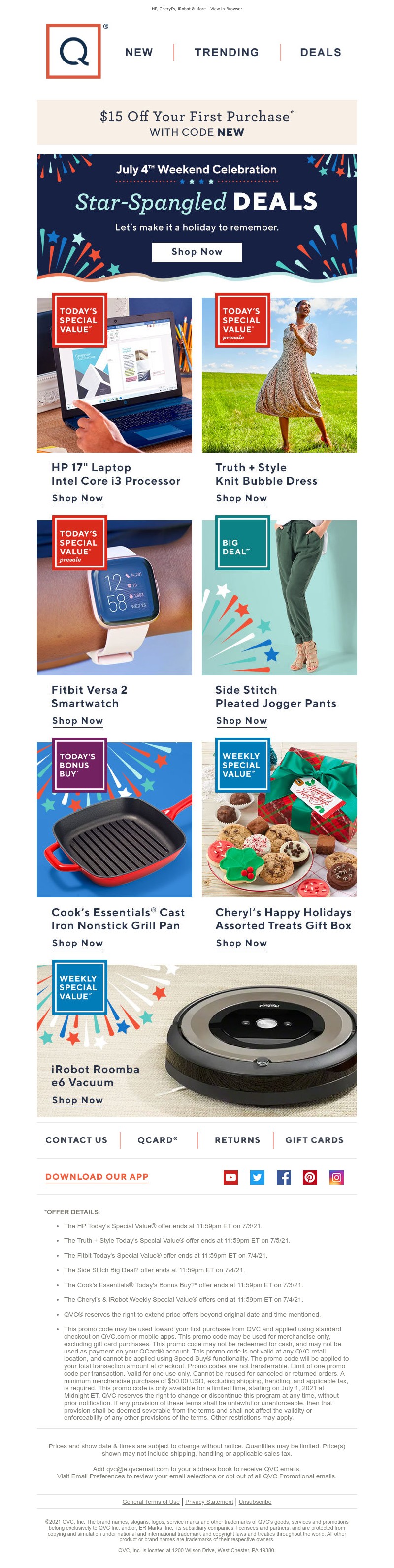Open QVC's YouTube channel icon
Screen dimensions: 394x1568
click(x=231, y=1177)
